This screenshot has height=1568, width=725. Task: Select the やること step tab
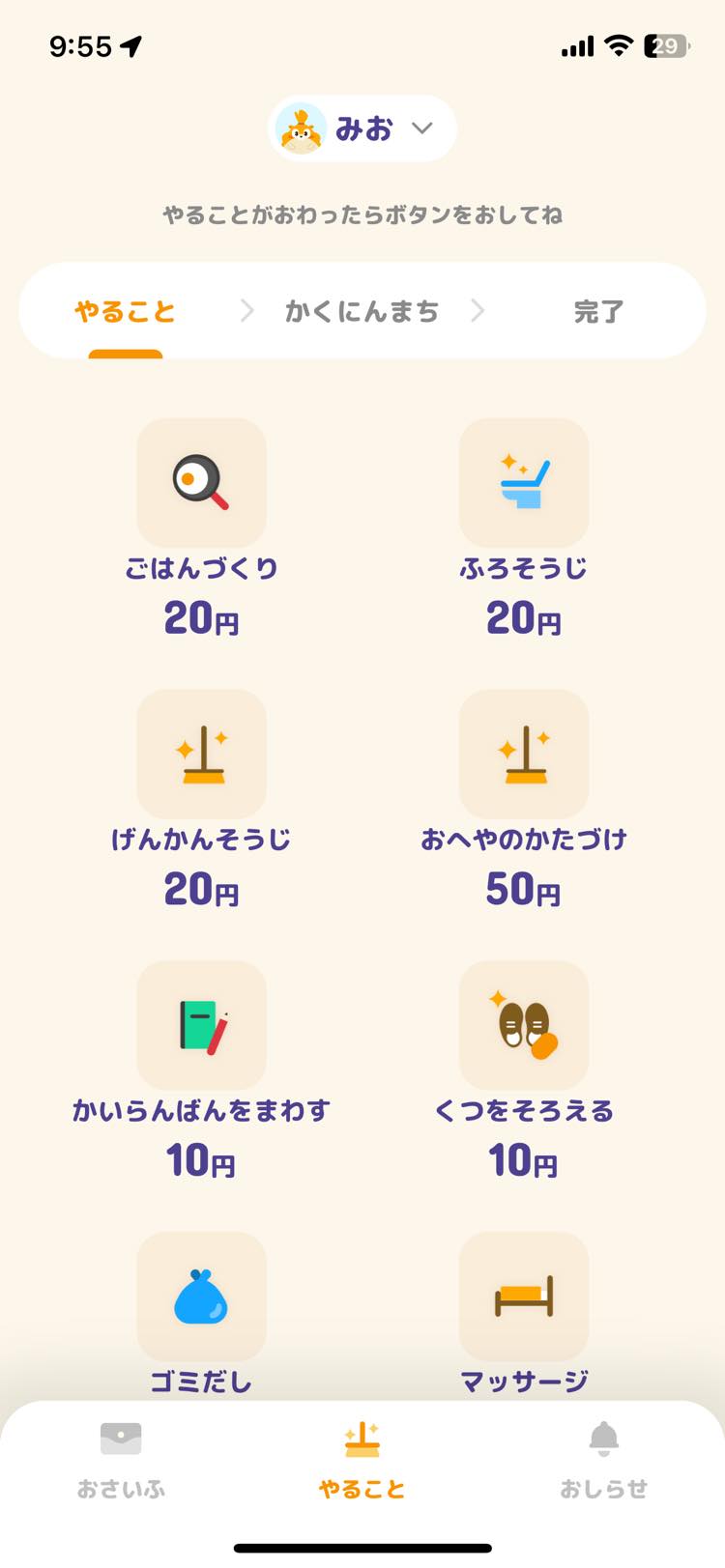(x=126, y=312)
